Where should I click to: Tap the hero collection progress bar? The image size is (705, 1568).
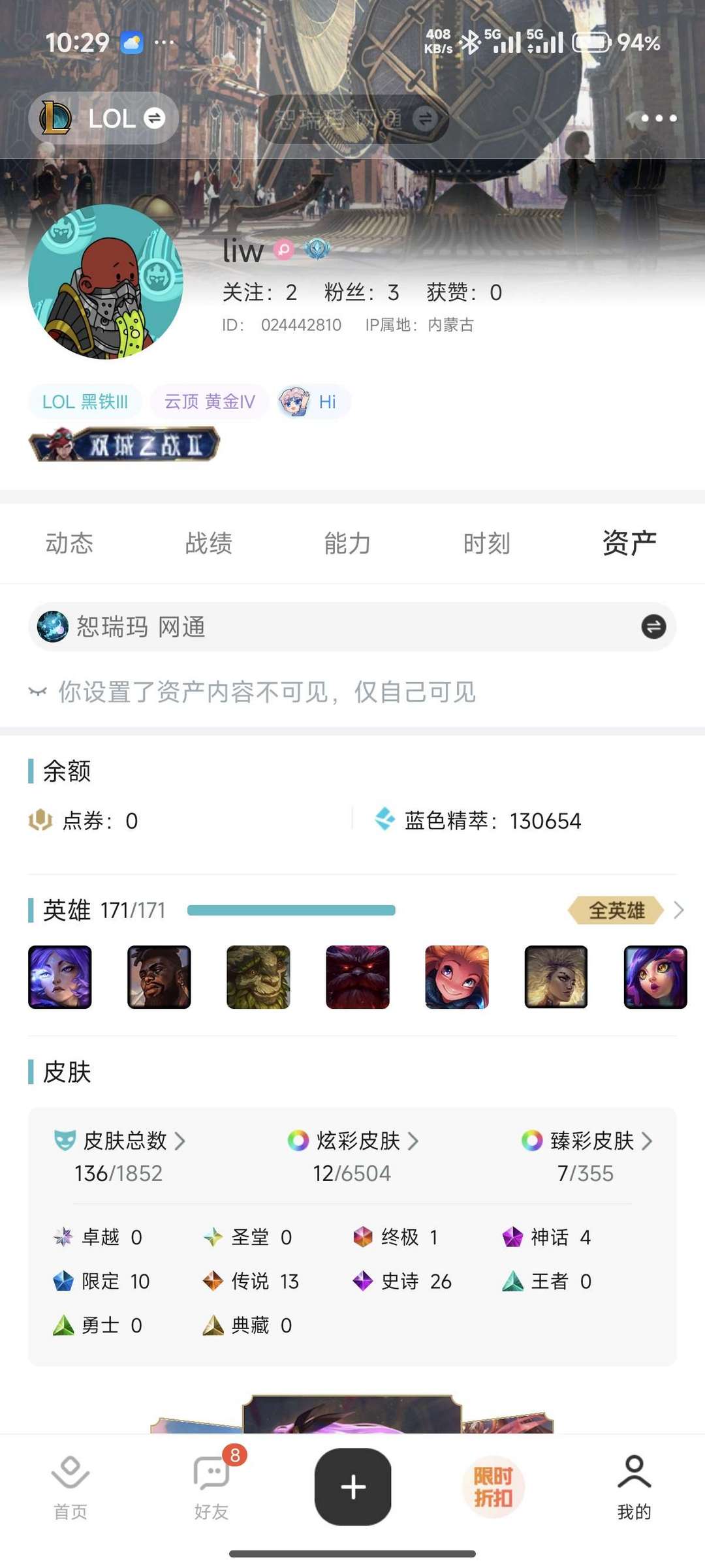[292, 909]
